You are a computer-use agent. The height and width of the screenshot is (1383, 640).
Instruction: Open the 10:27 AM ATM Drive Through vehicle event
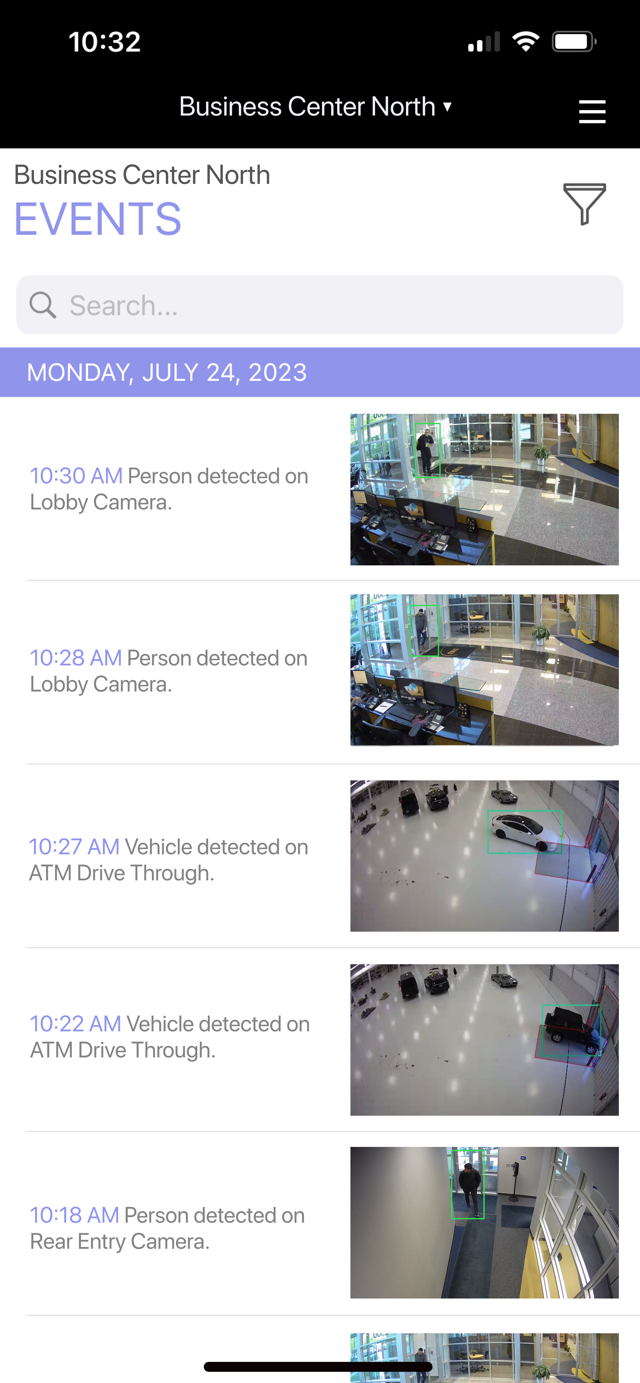pos(320,857)
